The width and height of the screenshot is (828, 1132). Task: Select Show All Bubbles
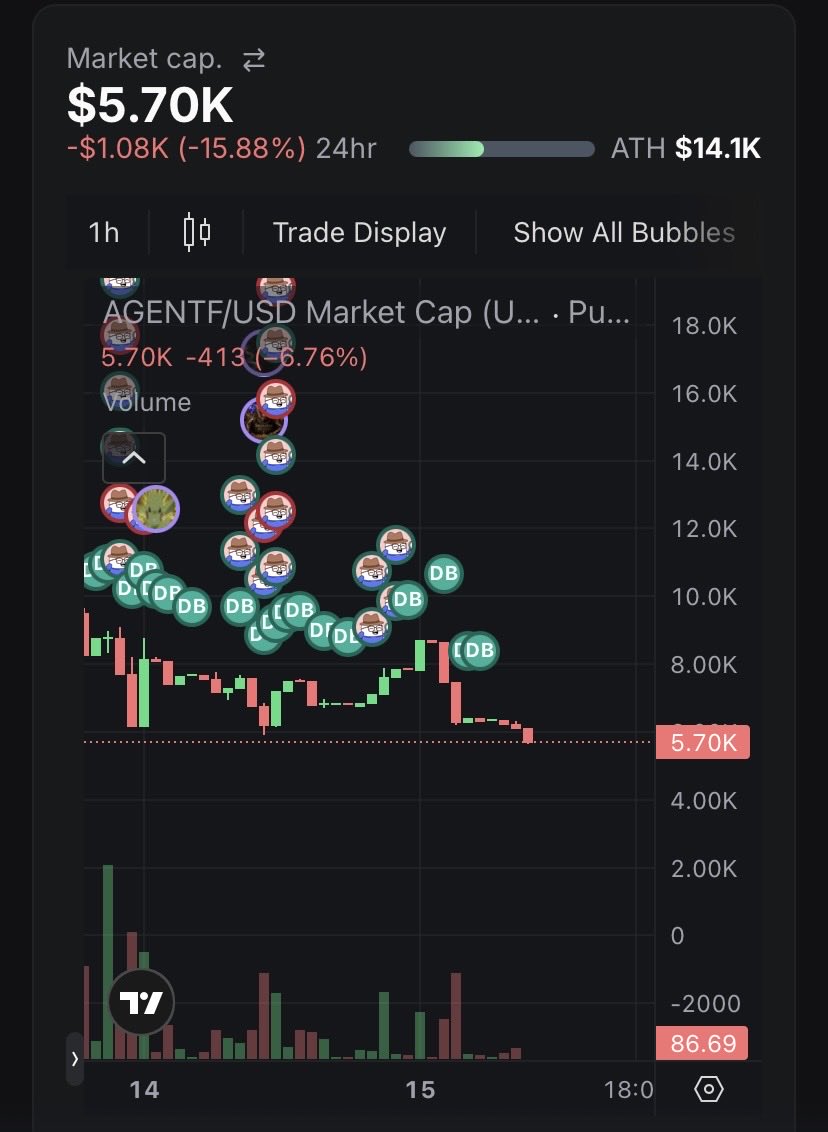[x=624, y=232]
